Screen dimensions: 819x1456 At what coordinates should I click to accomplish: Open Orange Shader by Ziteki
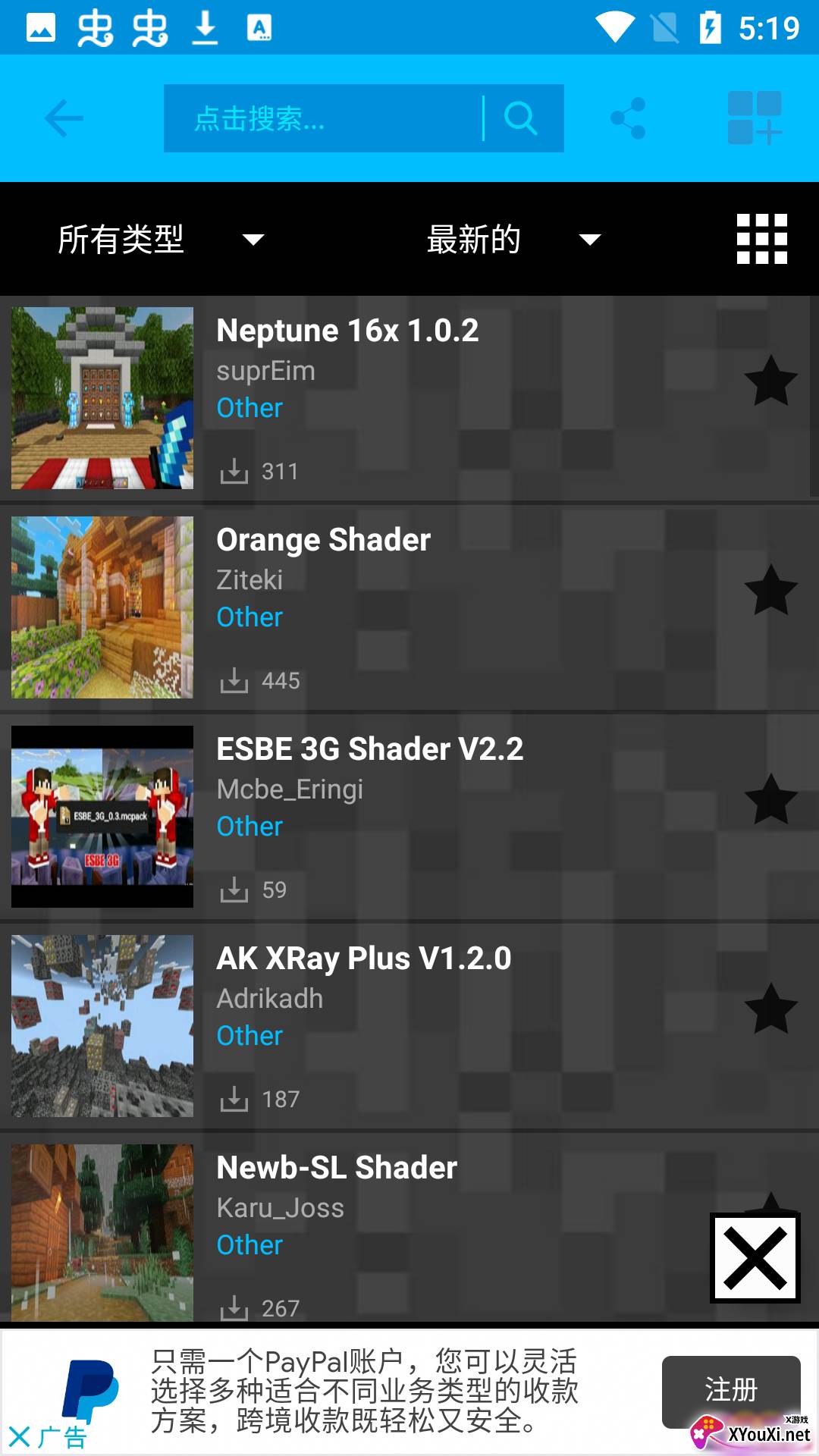click(x=323, y=541)
